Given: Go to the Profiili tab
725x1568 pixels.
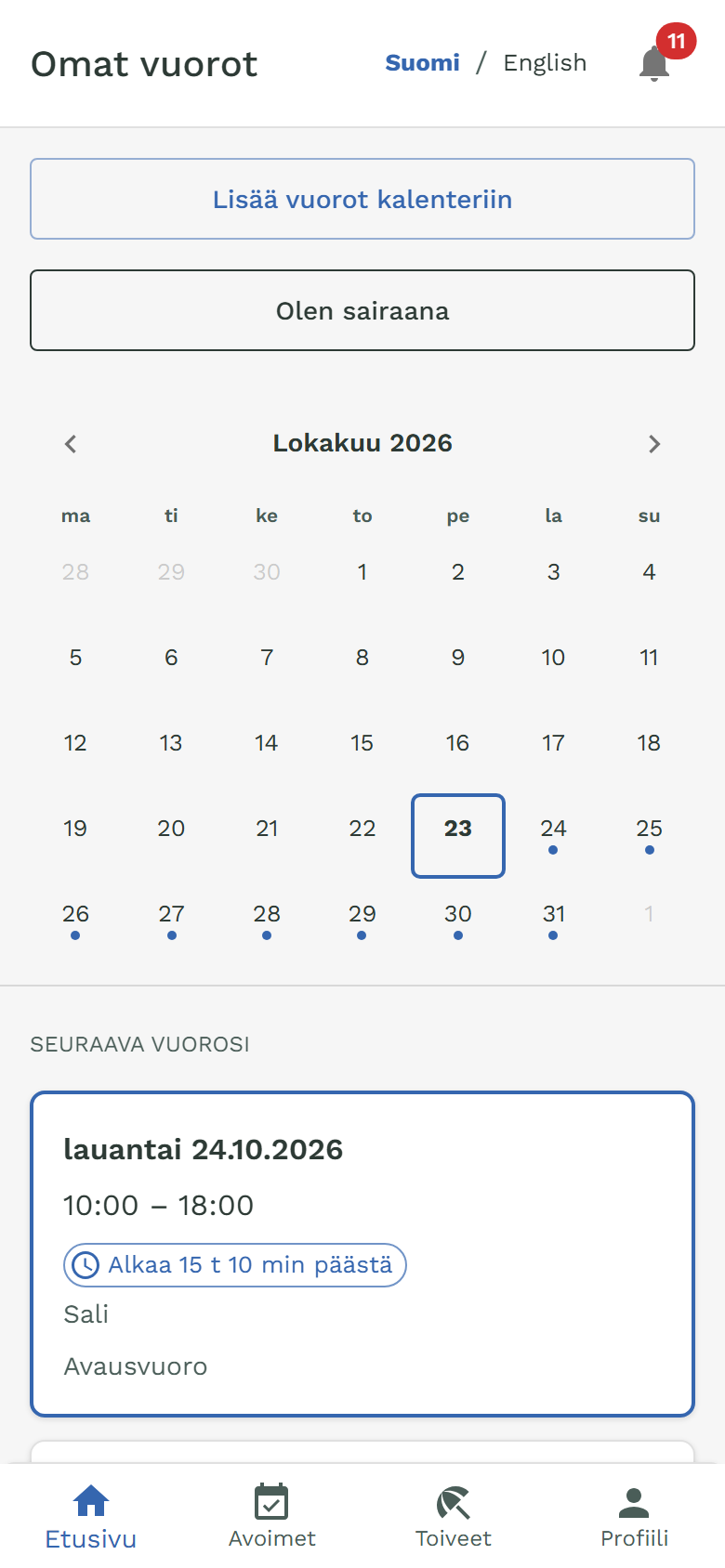Looking at the screenshot, I should (635, 1516).
